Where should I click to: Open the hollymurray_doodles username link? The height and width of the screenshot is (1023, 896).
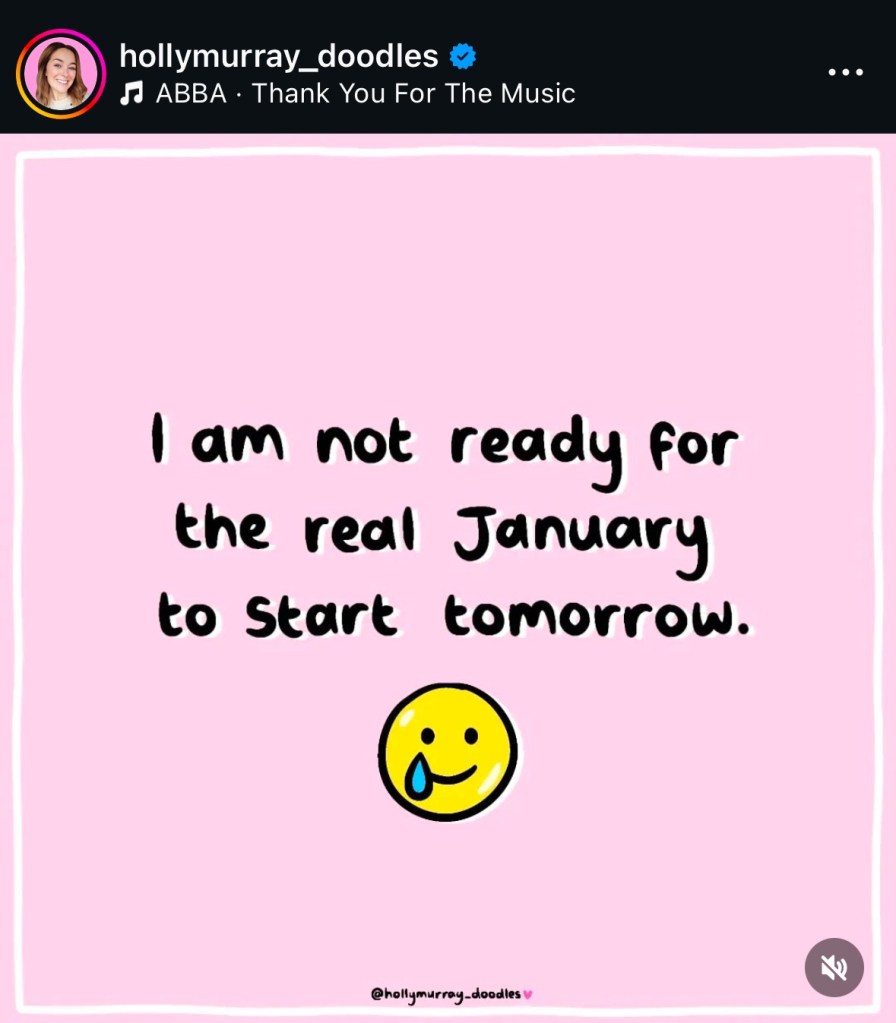(x=278, y=56)
